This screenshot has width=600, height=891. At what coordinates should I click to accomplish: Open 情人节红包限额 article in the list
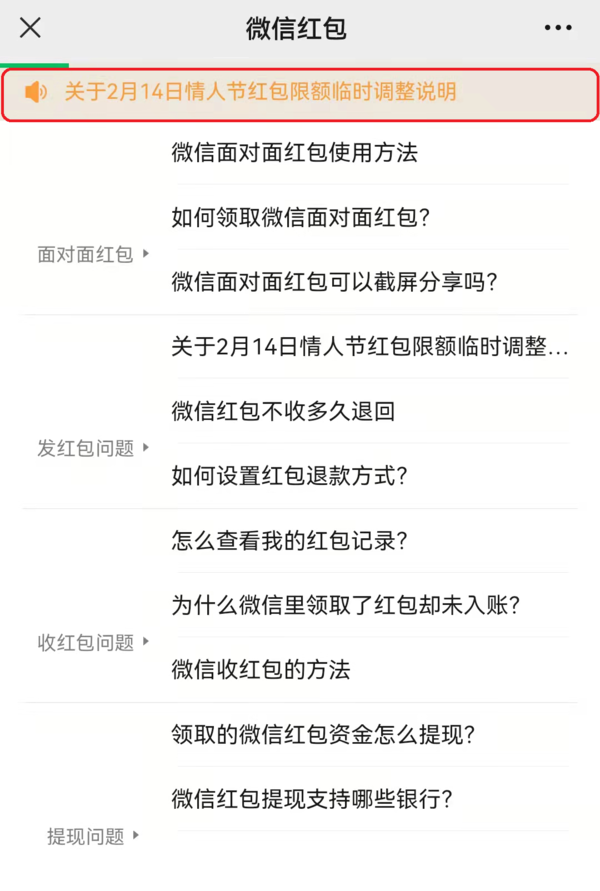click(x=369, y=347)
